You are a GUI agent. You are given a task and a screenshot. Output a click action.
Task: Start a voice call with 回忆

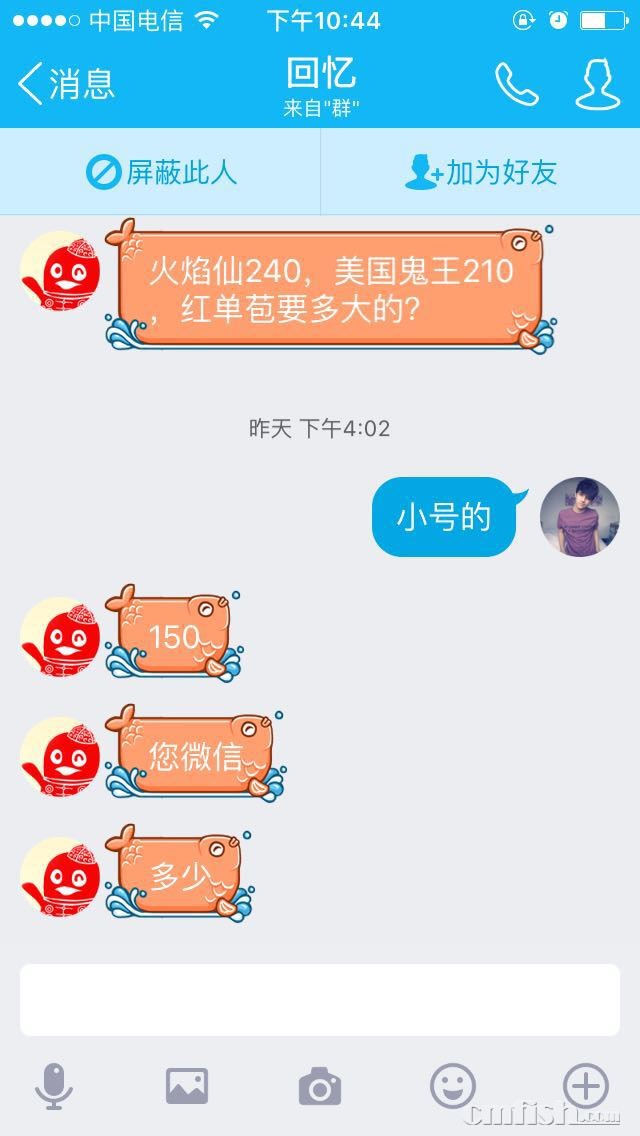pos(516,85)
